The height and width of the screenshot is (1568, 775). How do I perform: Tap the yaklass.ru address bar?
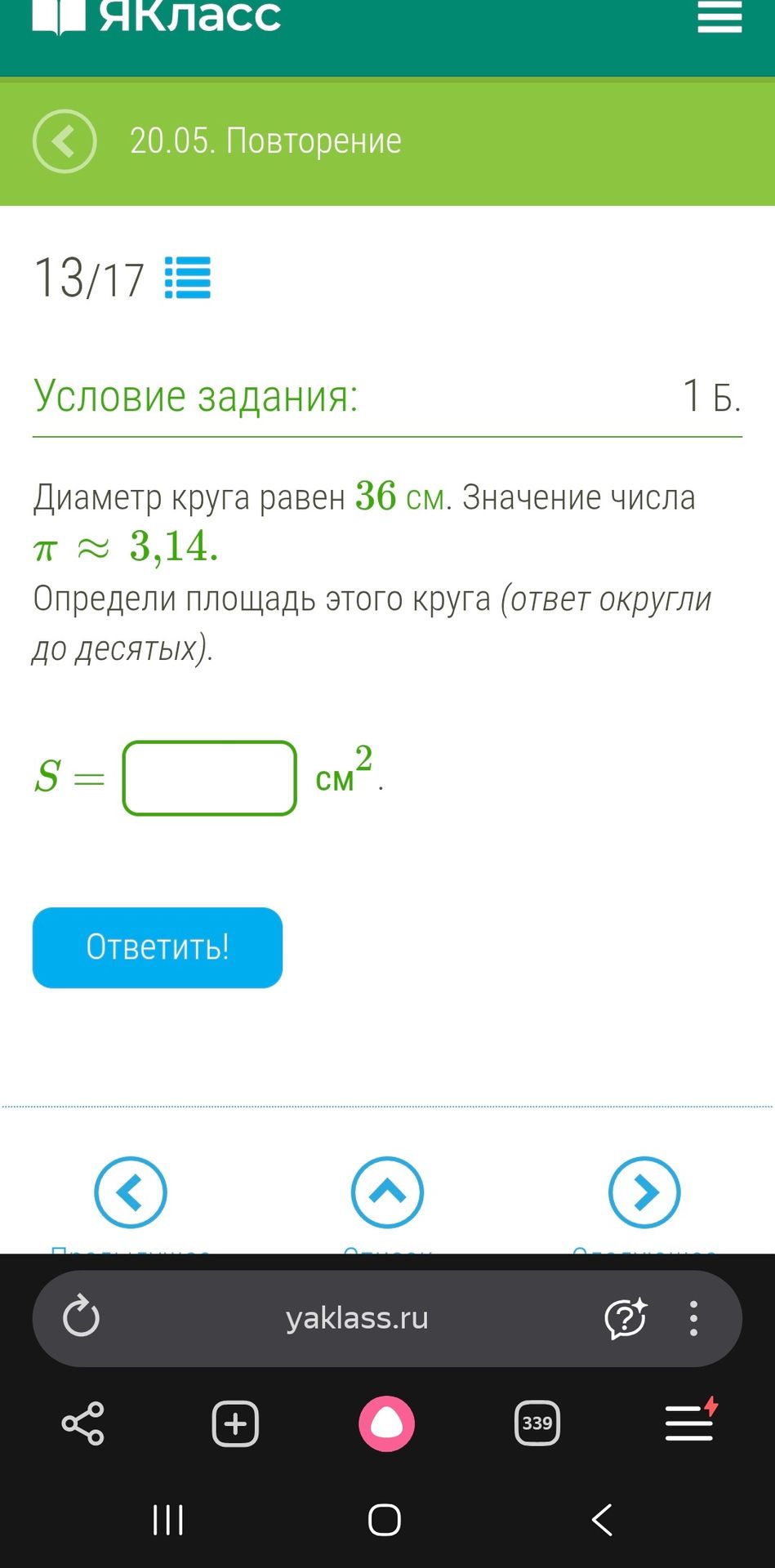click(357, 1318)
